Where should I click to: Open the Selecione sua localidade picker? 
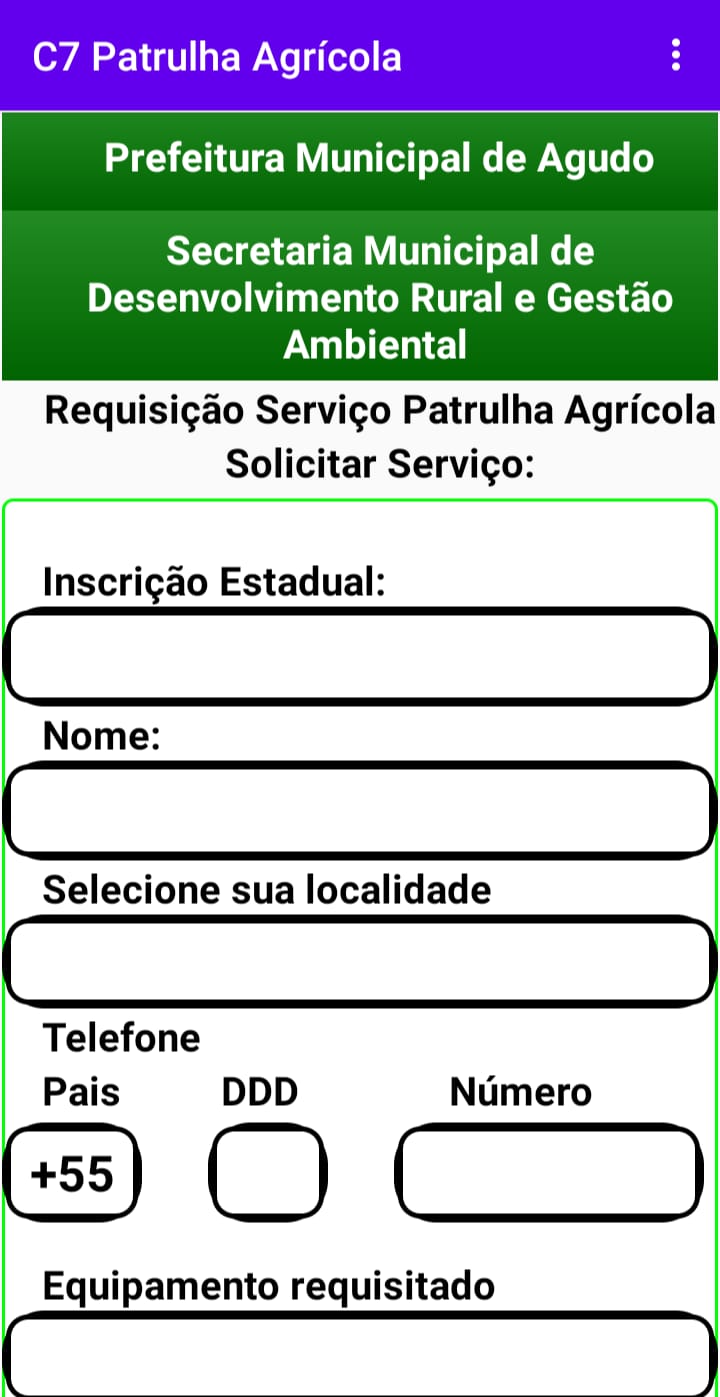[x=360, y=963]
